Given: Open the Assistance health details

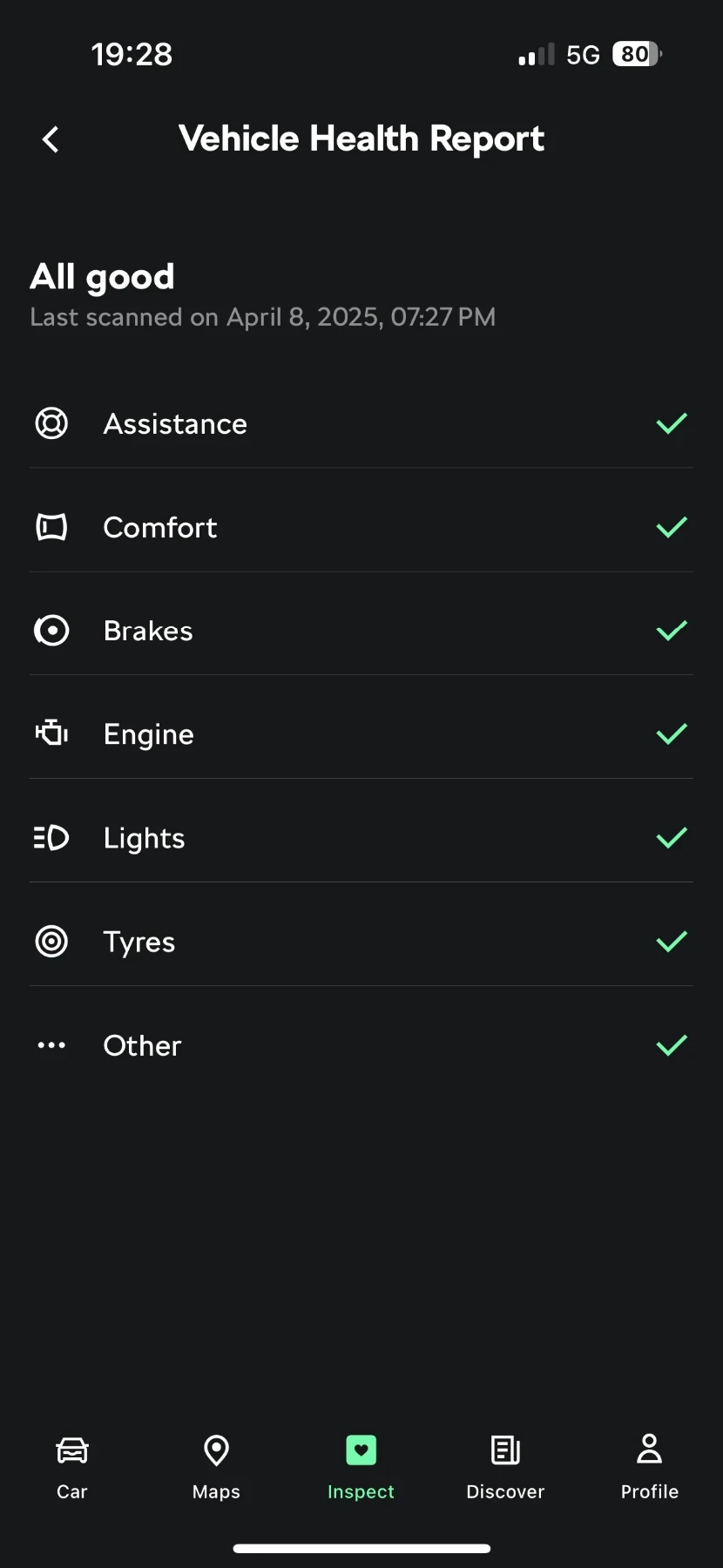Looking at the screenshot, I should pyautogui.click(x=361, y=424).
